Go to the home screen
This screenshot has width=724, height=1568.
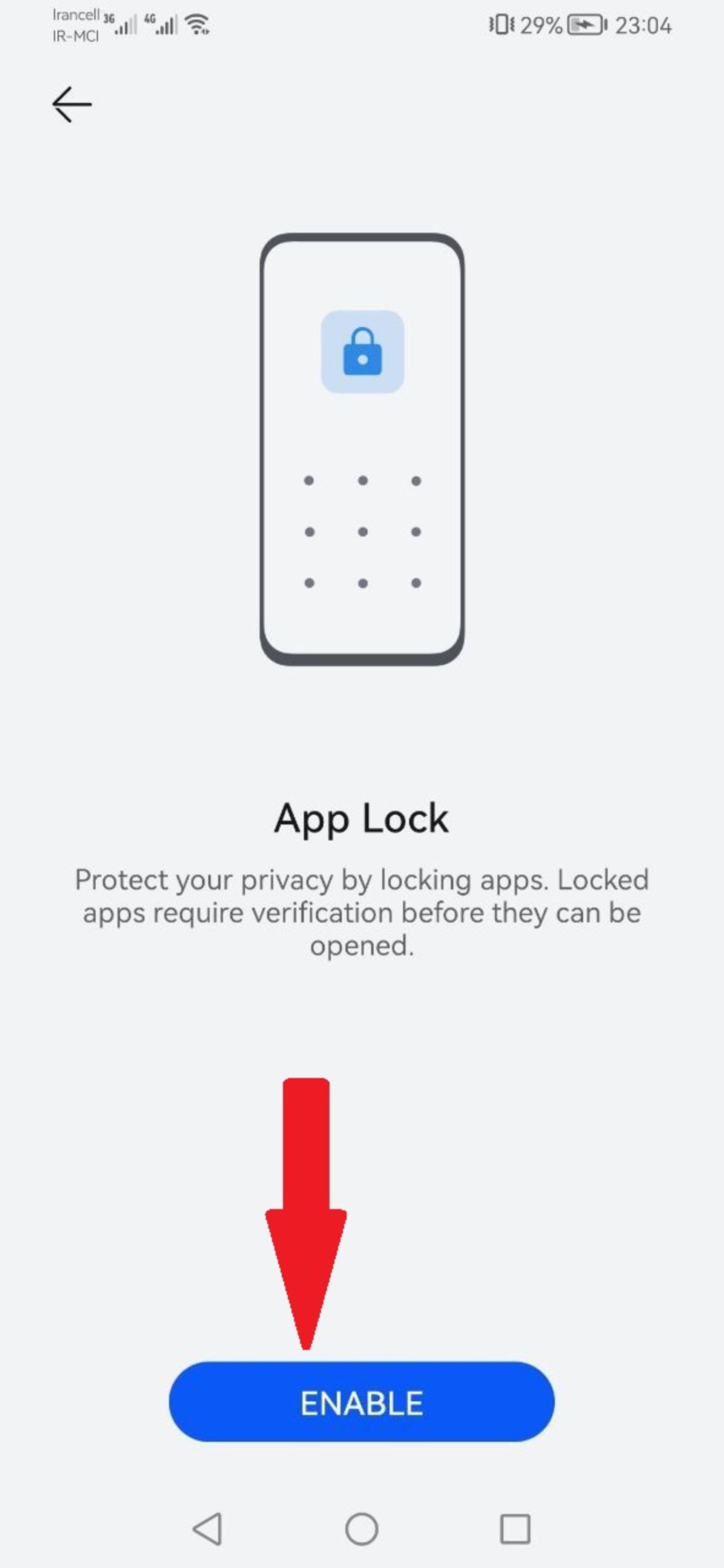362,1528
